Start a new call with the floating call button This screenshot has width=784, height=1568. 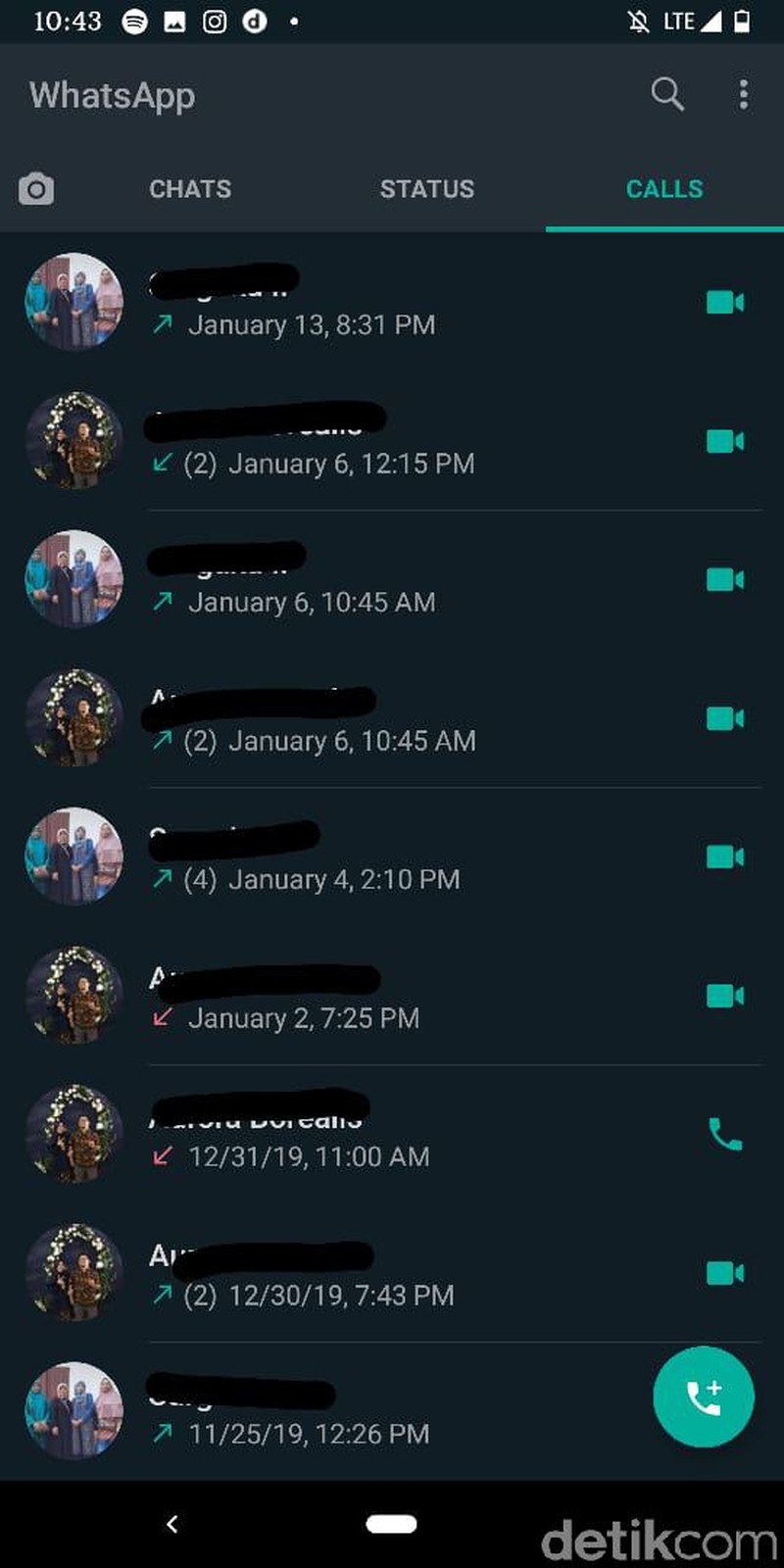pos(704,1397)
